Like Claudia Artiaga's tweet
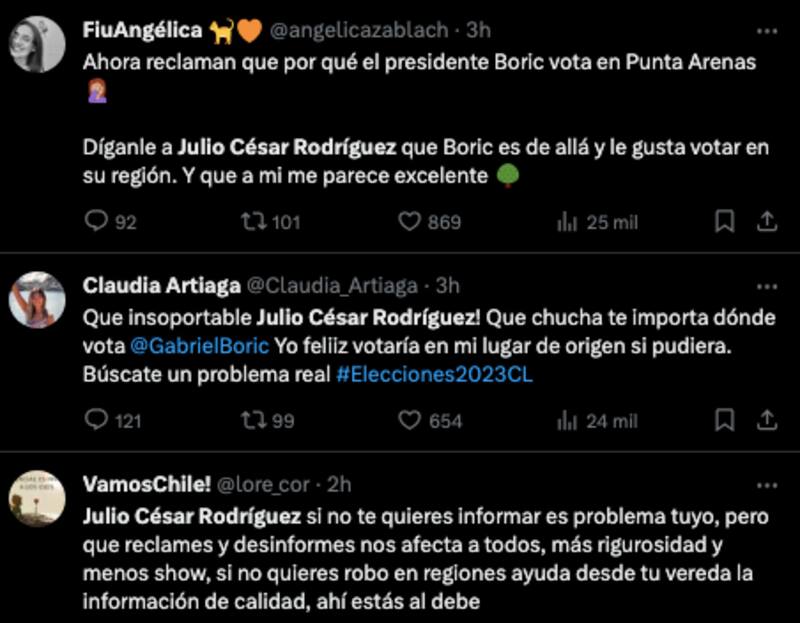 tap(410, 421)
